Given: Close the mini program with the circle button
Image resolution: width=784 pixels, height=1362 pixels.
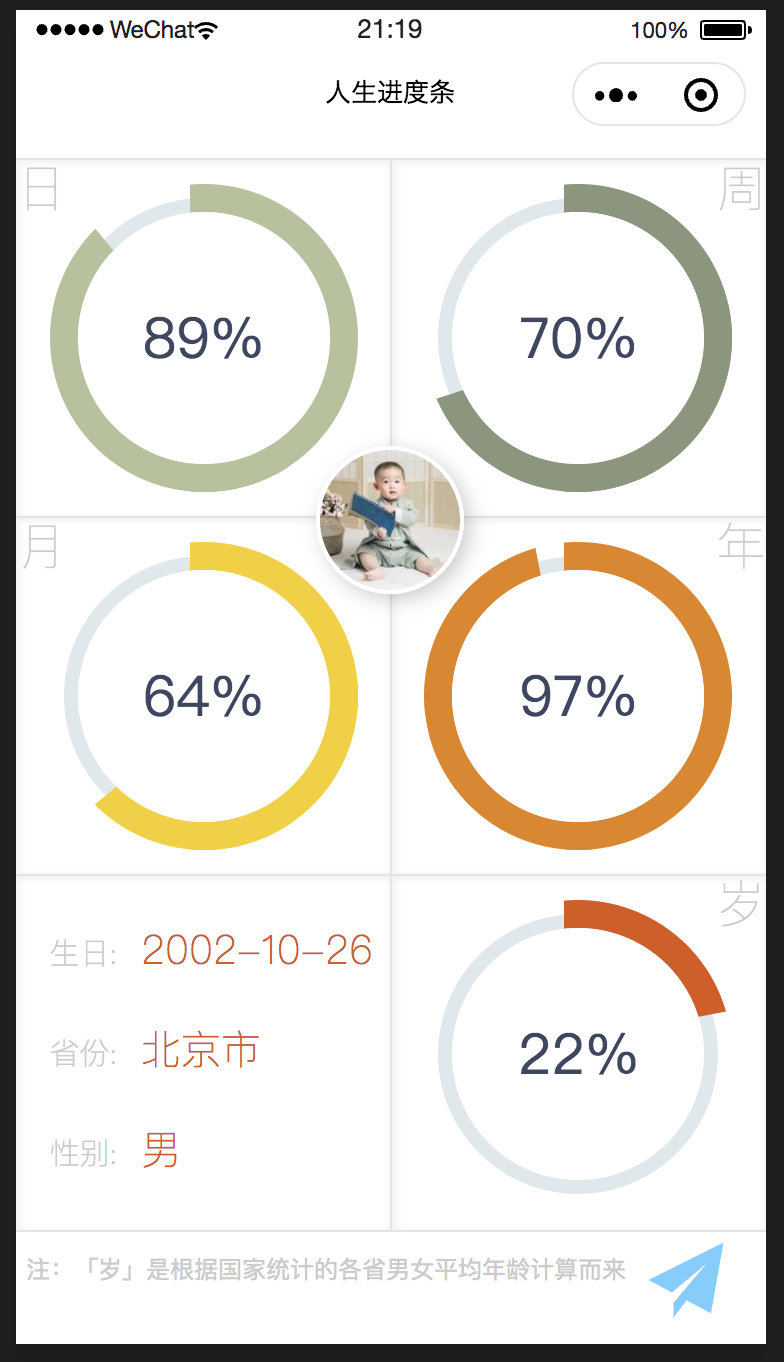Looking at the screenshot, I should tap(701, 96).
